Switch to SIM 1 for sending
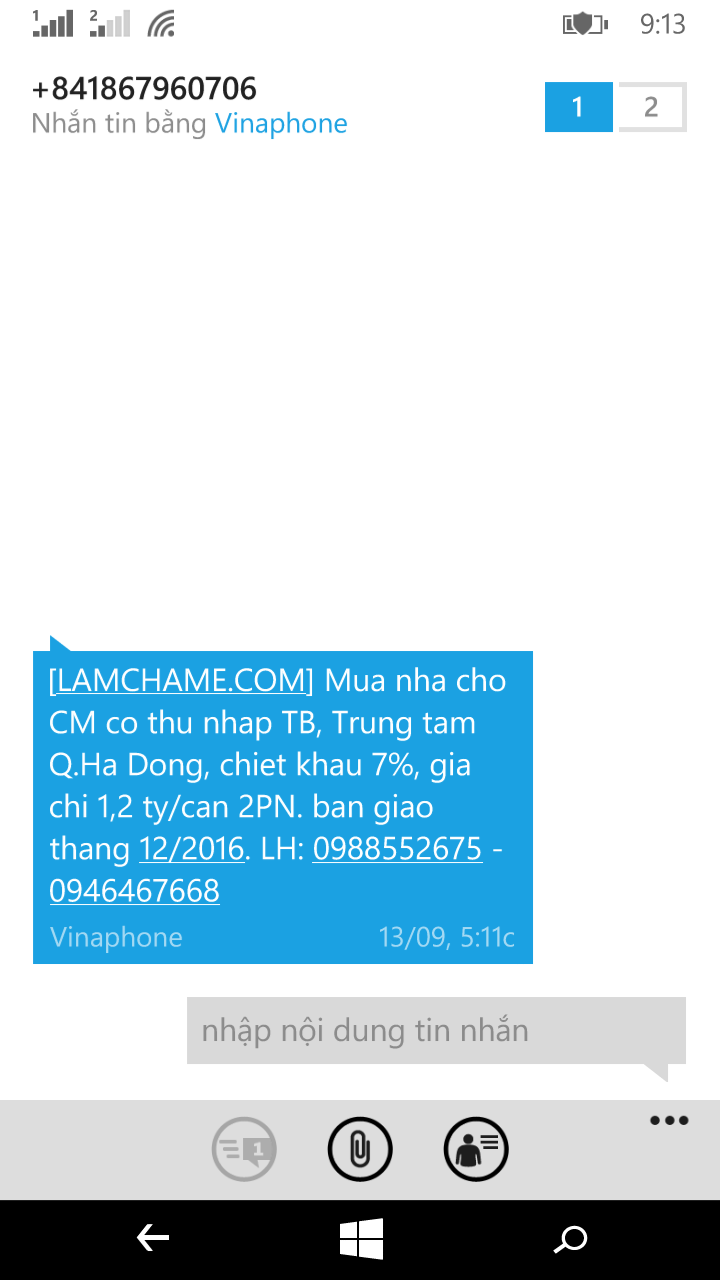 578,107
